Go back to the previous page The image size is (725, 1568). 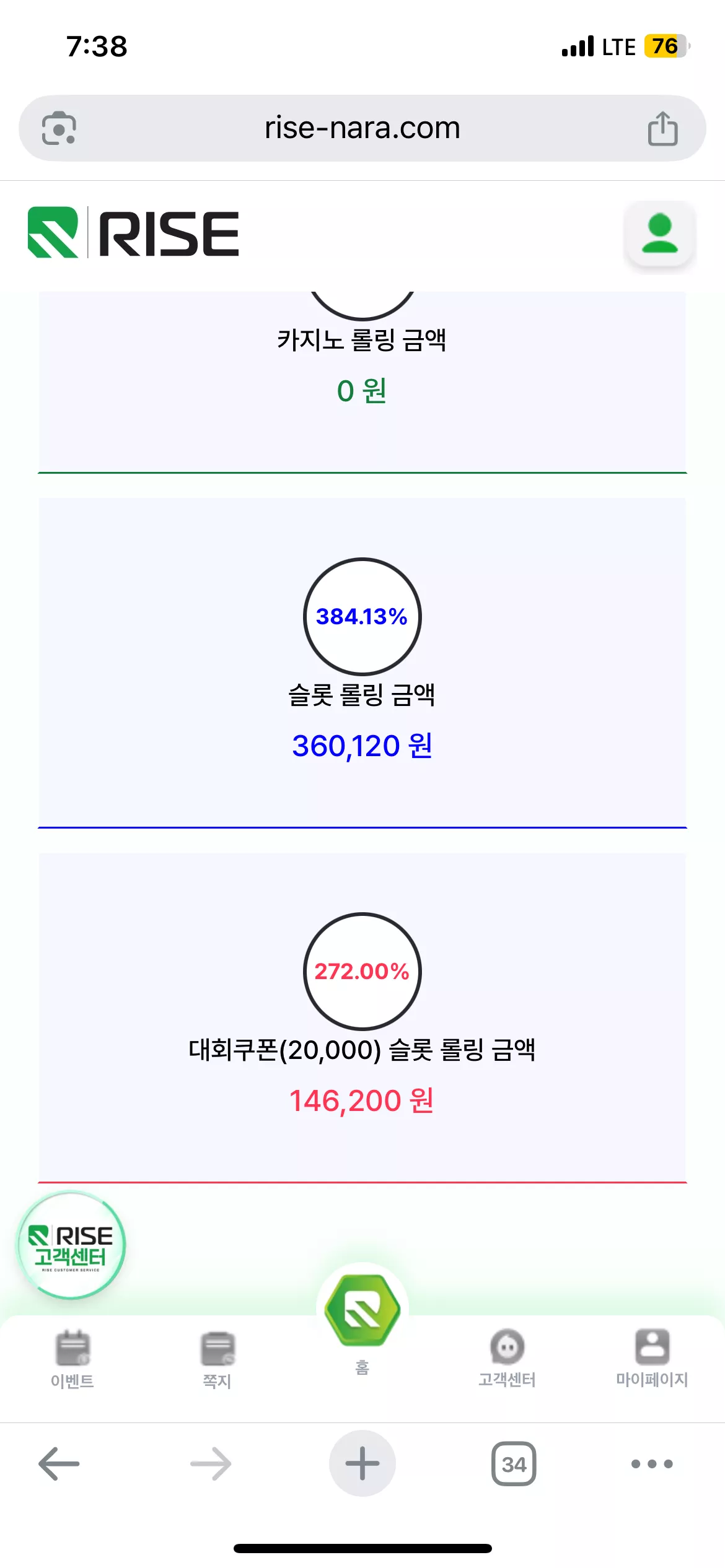click(59, 1463)
